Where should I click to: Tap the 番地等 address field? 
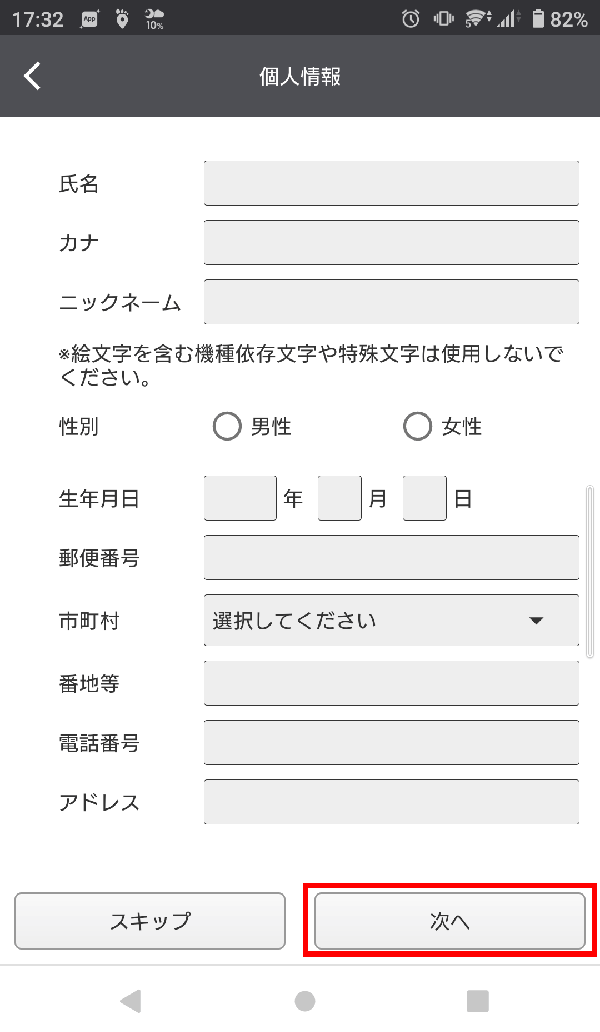click(x=391, y=683)
